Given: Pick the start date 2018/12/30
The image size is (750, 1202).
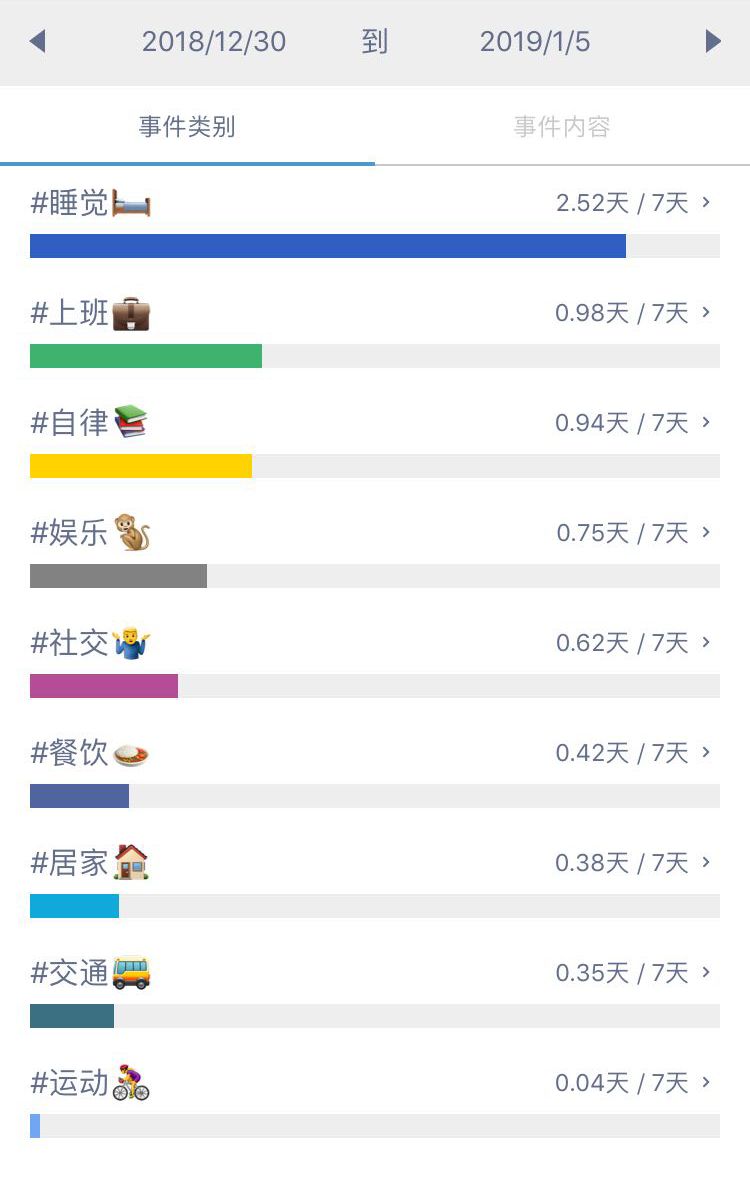Looking at the screenshot, I should point(214,42).
